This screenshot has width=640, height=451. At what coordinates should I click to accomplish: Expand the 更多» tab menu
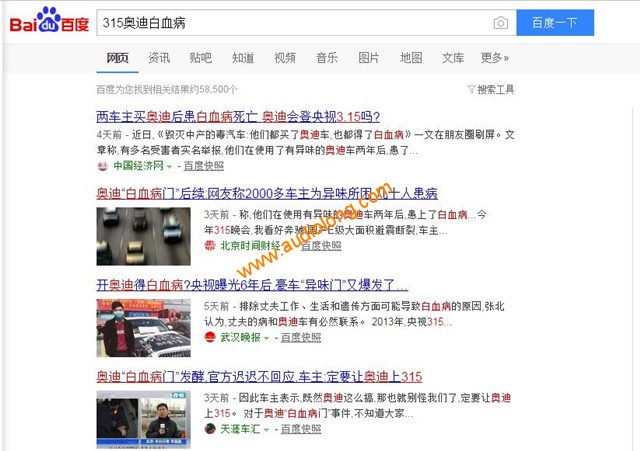pos(495,57)
